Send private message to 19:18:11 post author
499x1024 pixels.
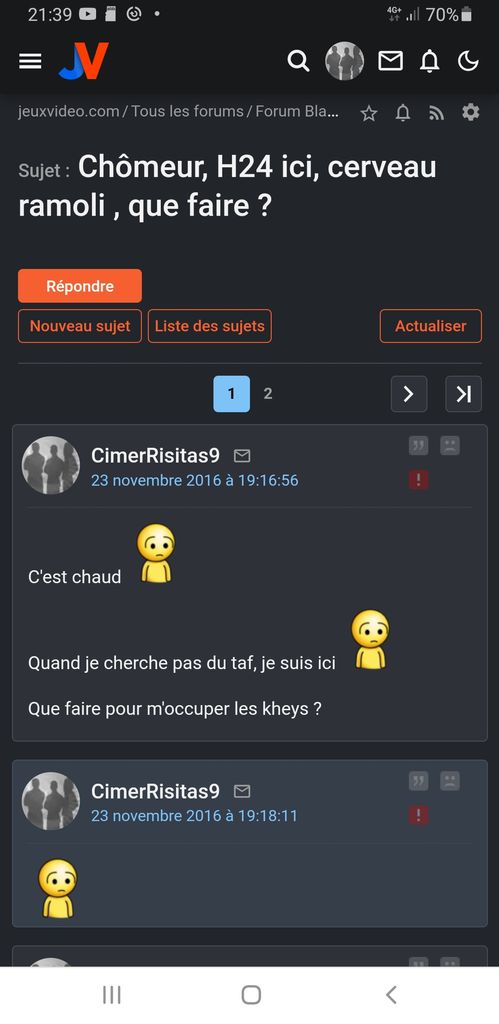pyautogui.click(x=242, y=792)
